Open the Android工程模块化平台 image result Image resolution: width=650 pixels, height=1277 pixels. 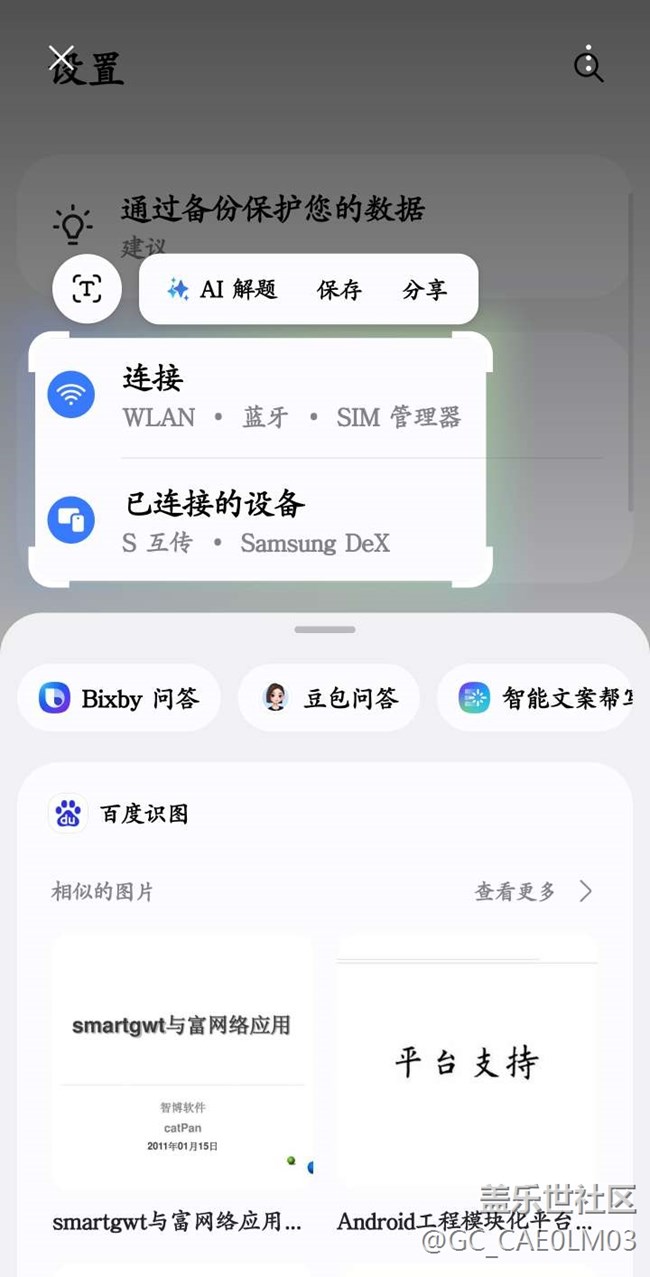point(467,1060)
